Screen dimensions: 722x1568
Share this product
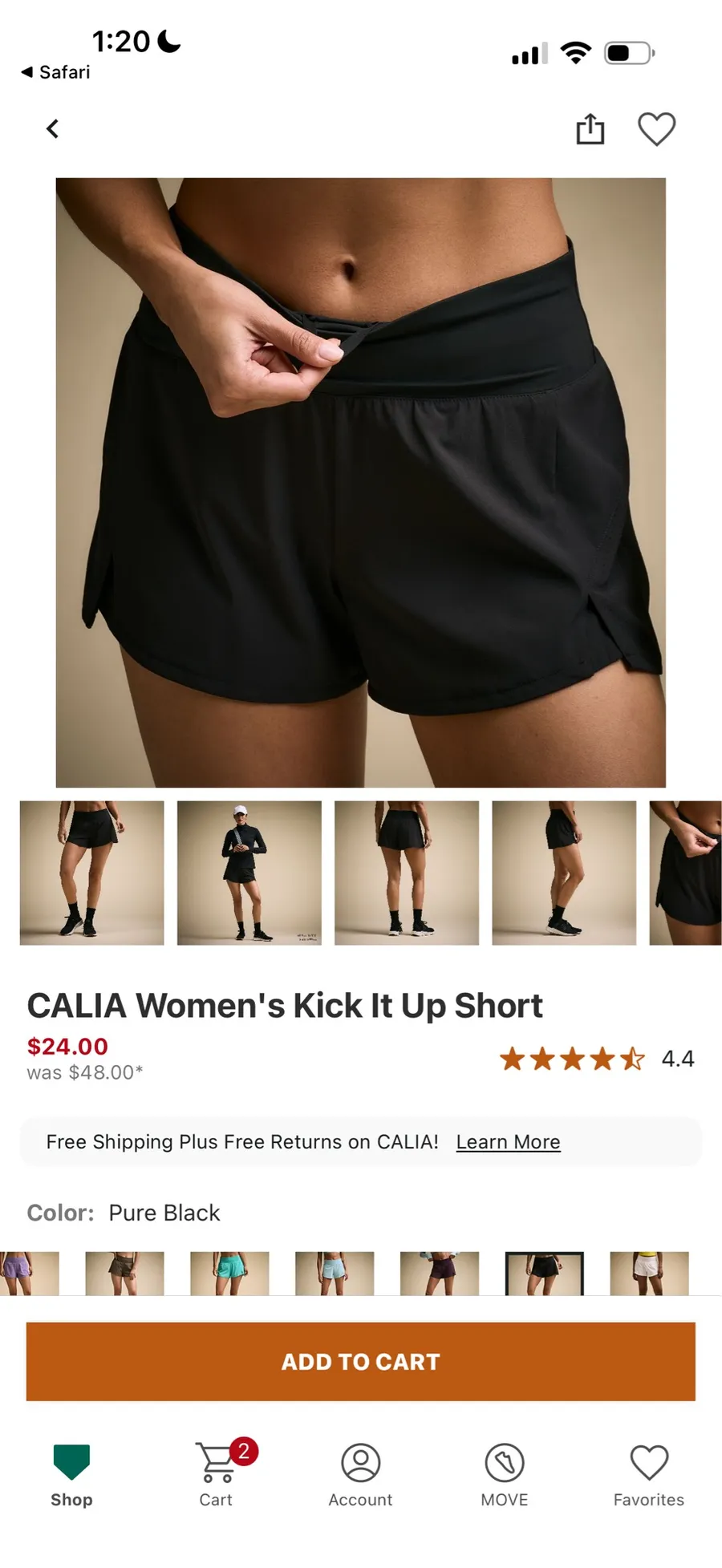click(590, 129)
